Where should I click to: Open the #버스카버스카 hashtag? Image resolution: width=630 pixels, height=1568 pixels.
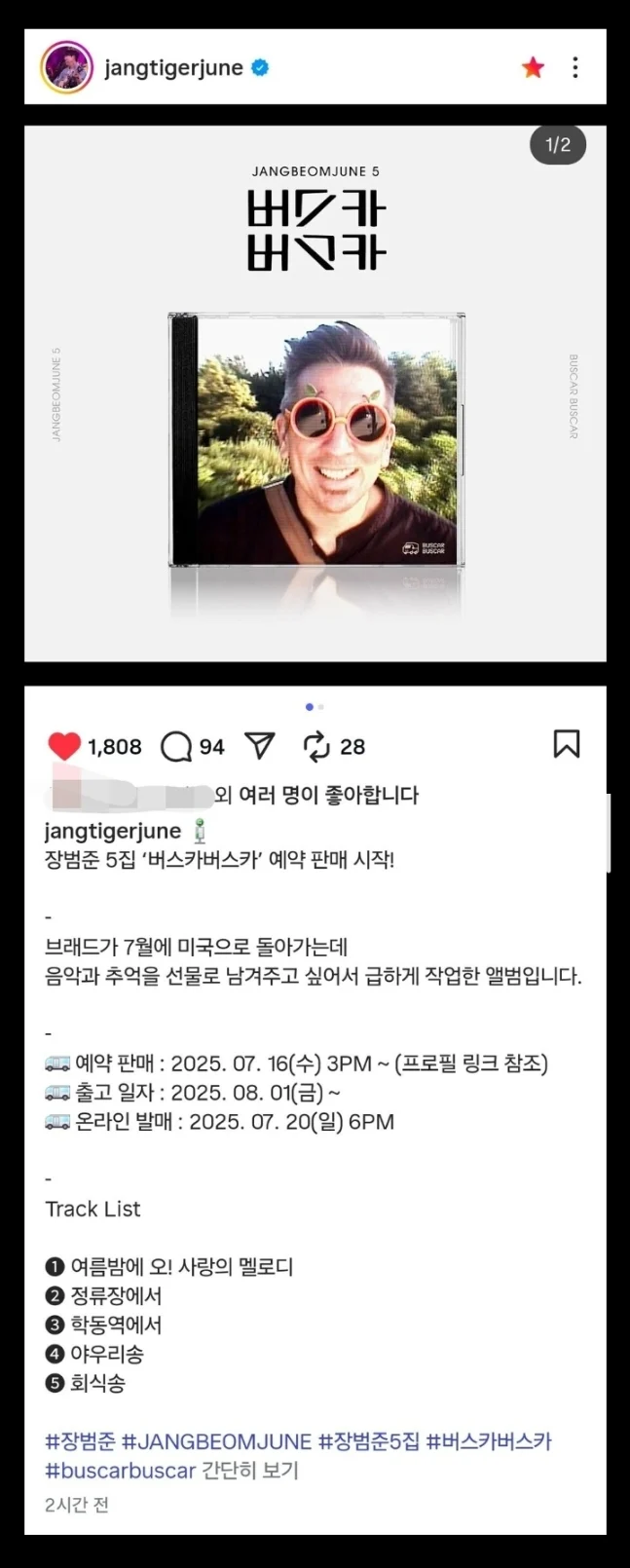[489, 1441]
